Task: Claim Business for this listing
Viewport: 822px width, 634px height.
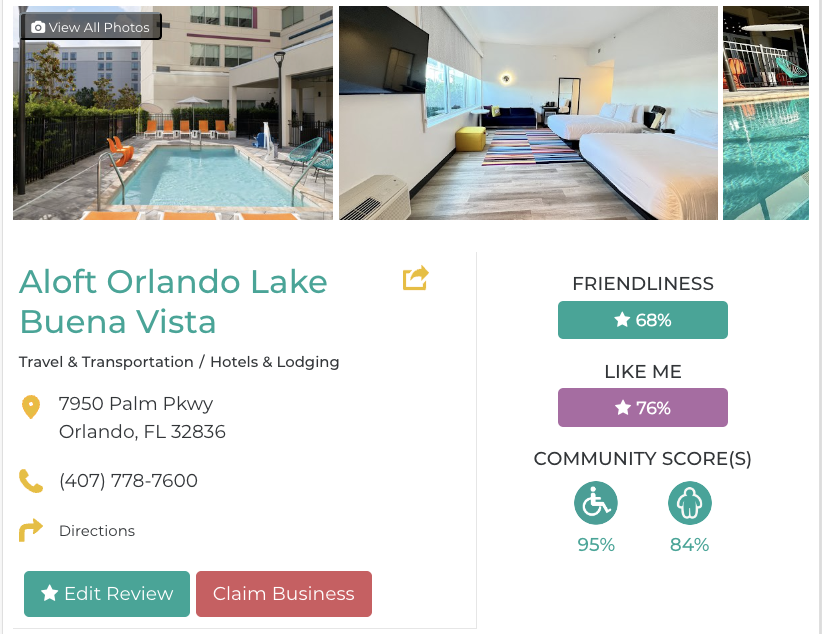Action: (283, 594)
